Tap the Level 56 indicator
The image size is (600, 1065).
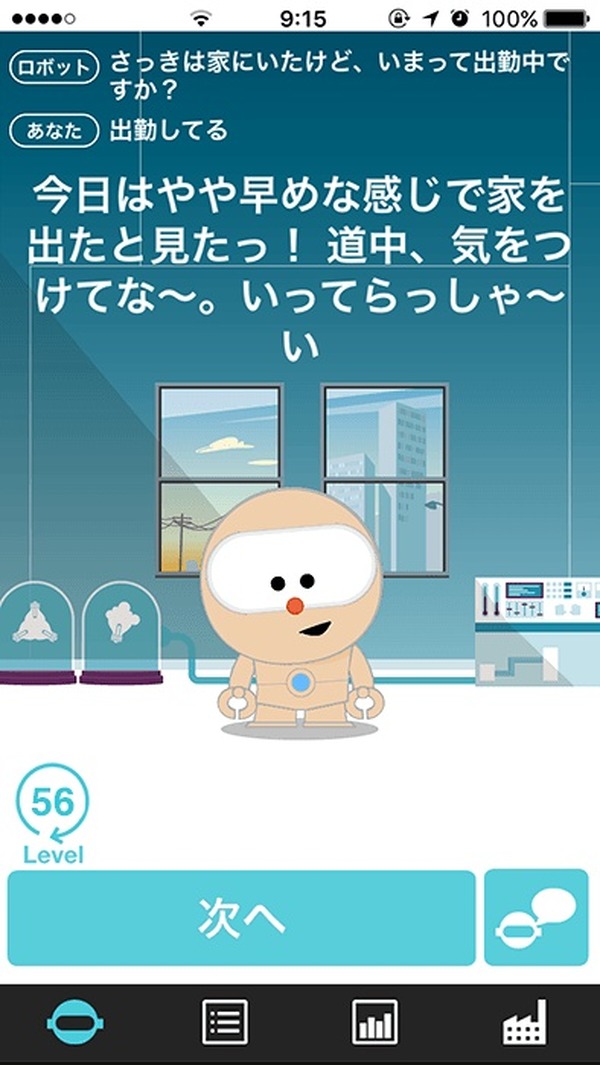53,814
